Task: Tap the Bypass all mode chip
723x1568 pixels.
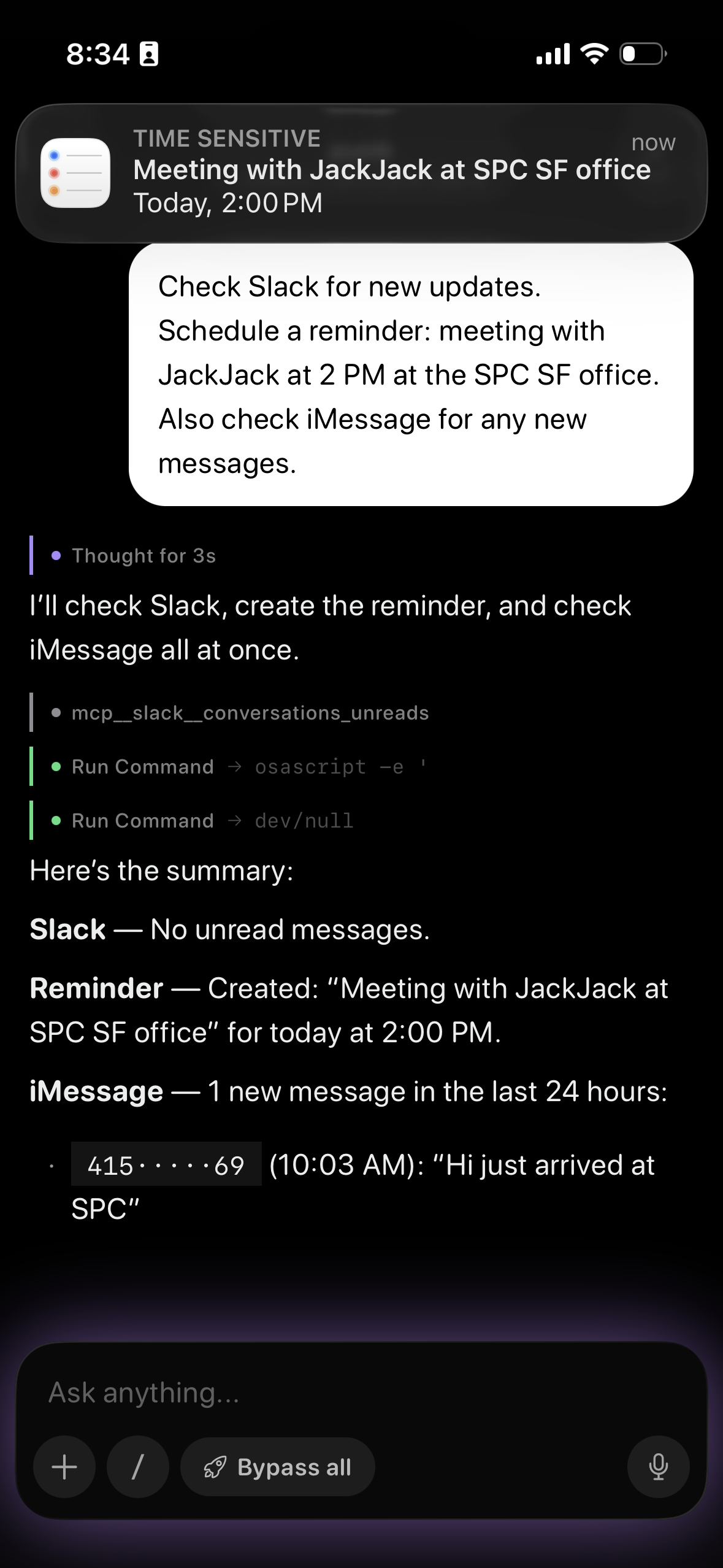Action: pyautogui.click(x=278, y=1467)
